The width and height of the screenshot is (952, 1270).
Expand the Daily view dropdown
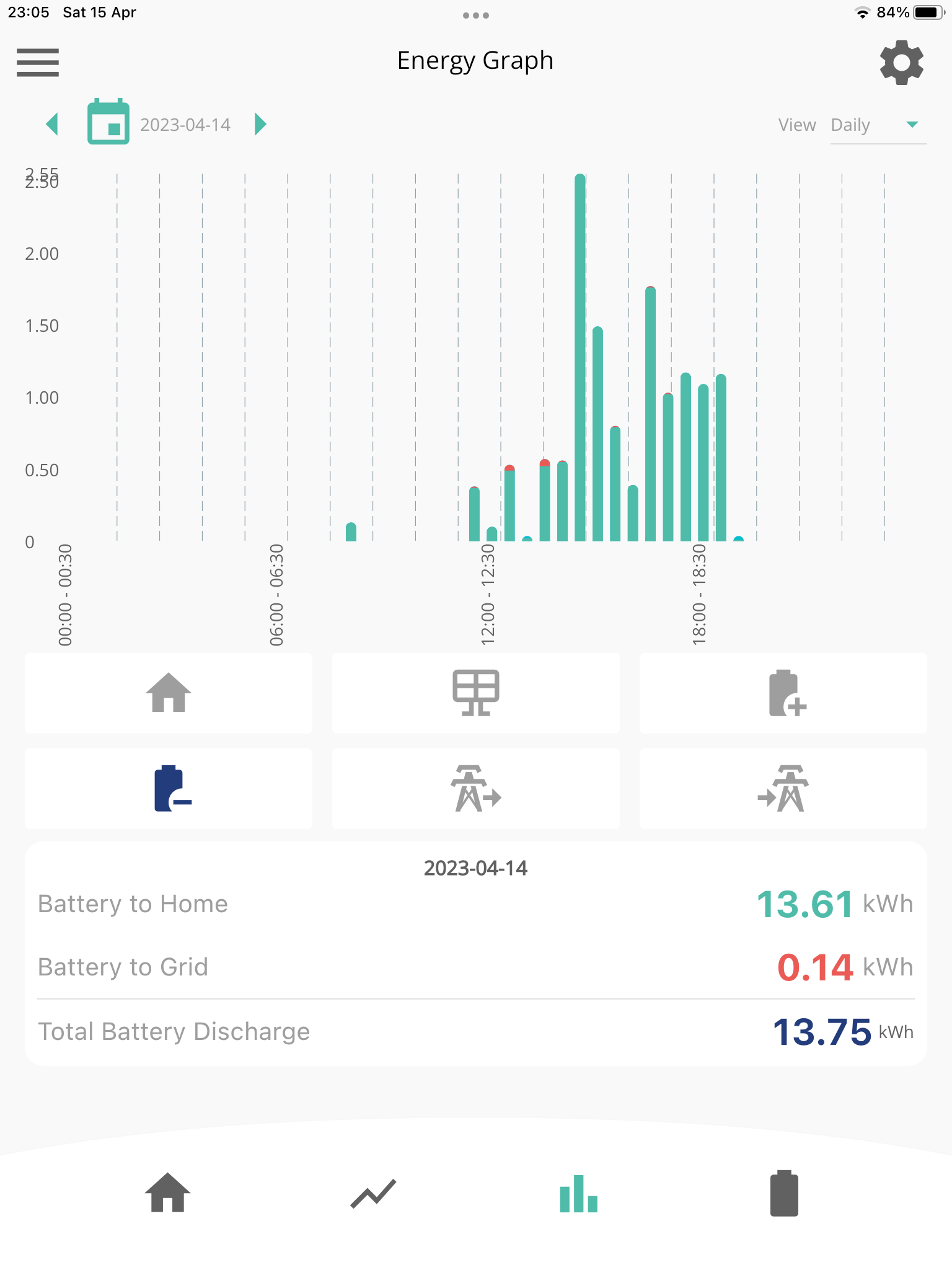pos(878,125)
